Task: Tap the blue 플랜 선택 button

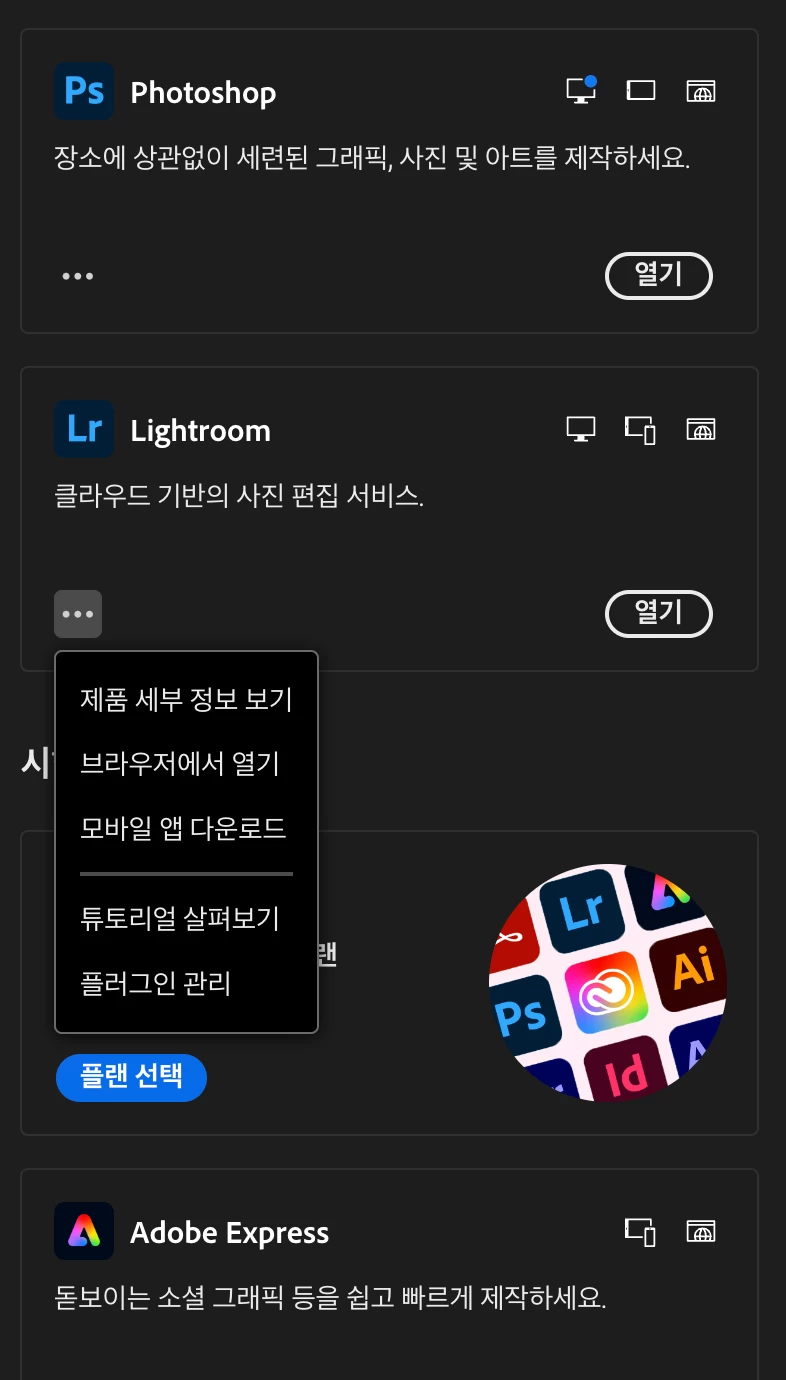Action: point(131,1077)
